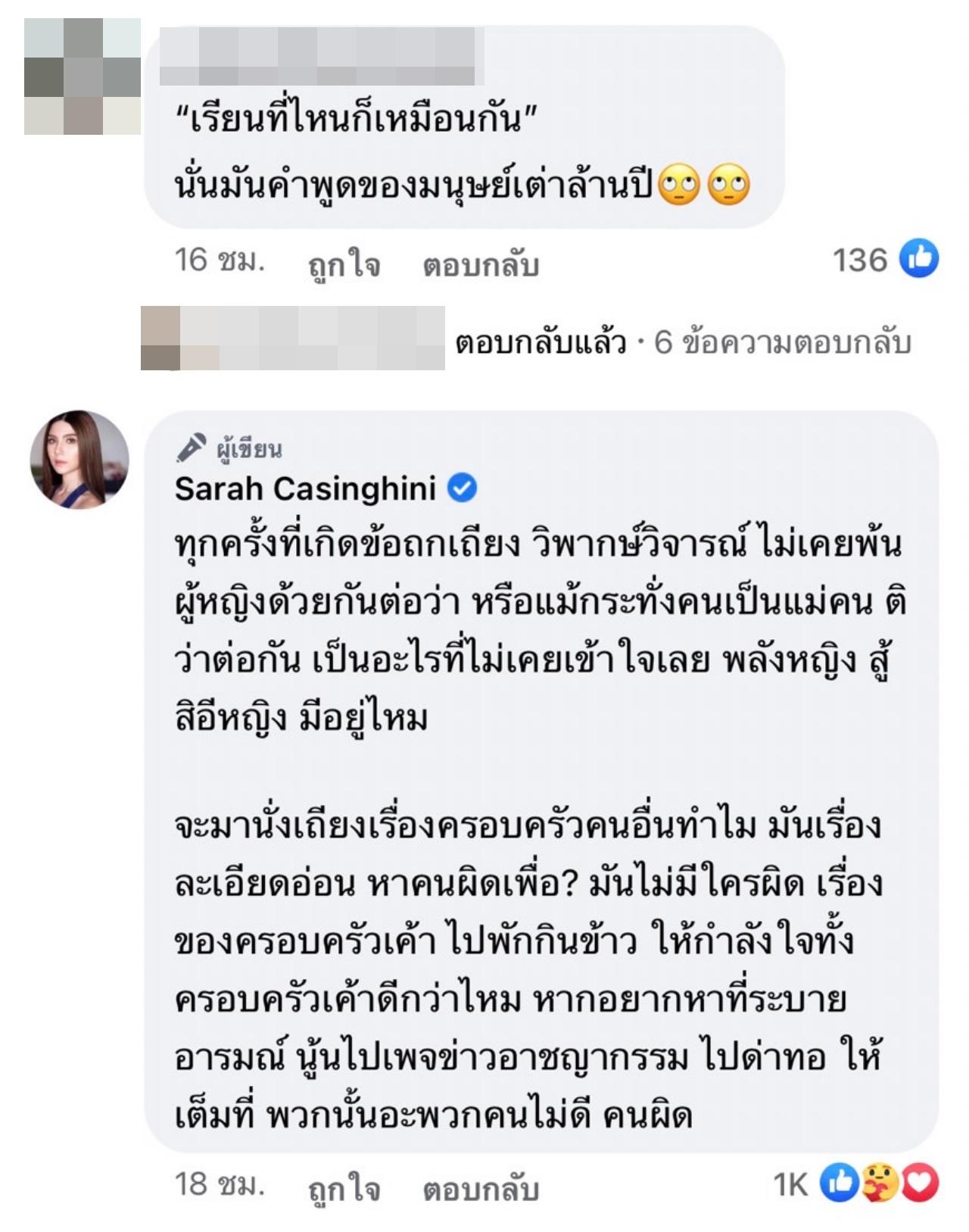Like Sarah Casinghini's comment

tap(344, 1189)
